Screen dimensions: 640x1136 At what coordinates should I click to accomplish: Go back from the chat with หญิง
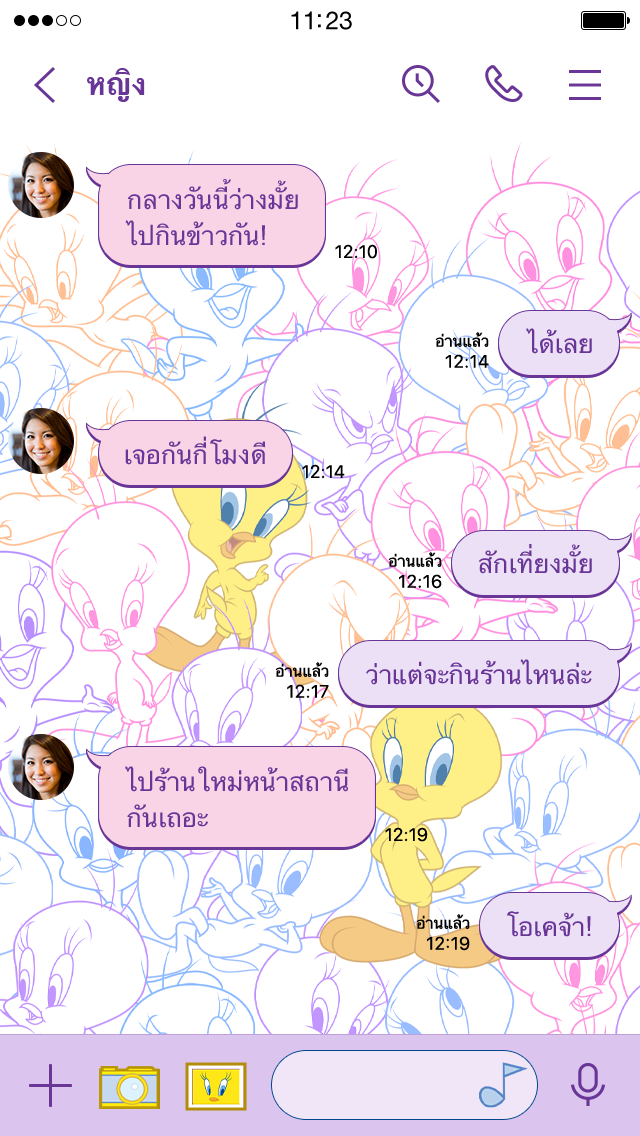[45, 86]
